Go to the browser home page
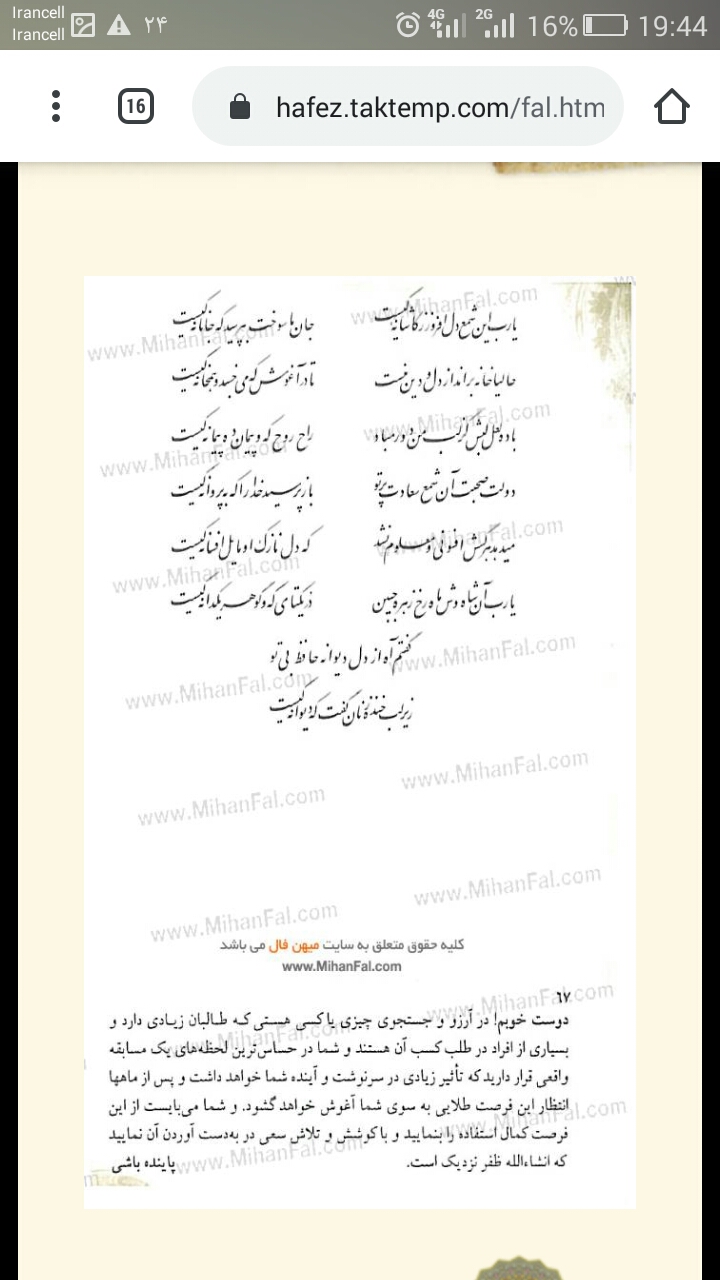720x1280 pixels. 672,106
